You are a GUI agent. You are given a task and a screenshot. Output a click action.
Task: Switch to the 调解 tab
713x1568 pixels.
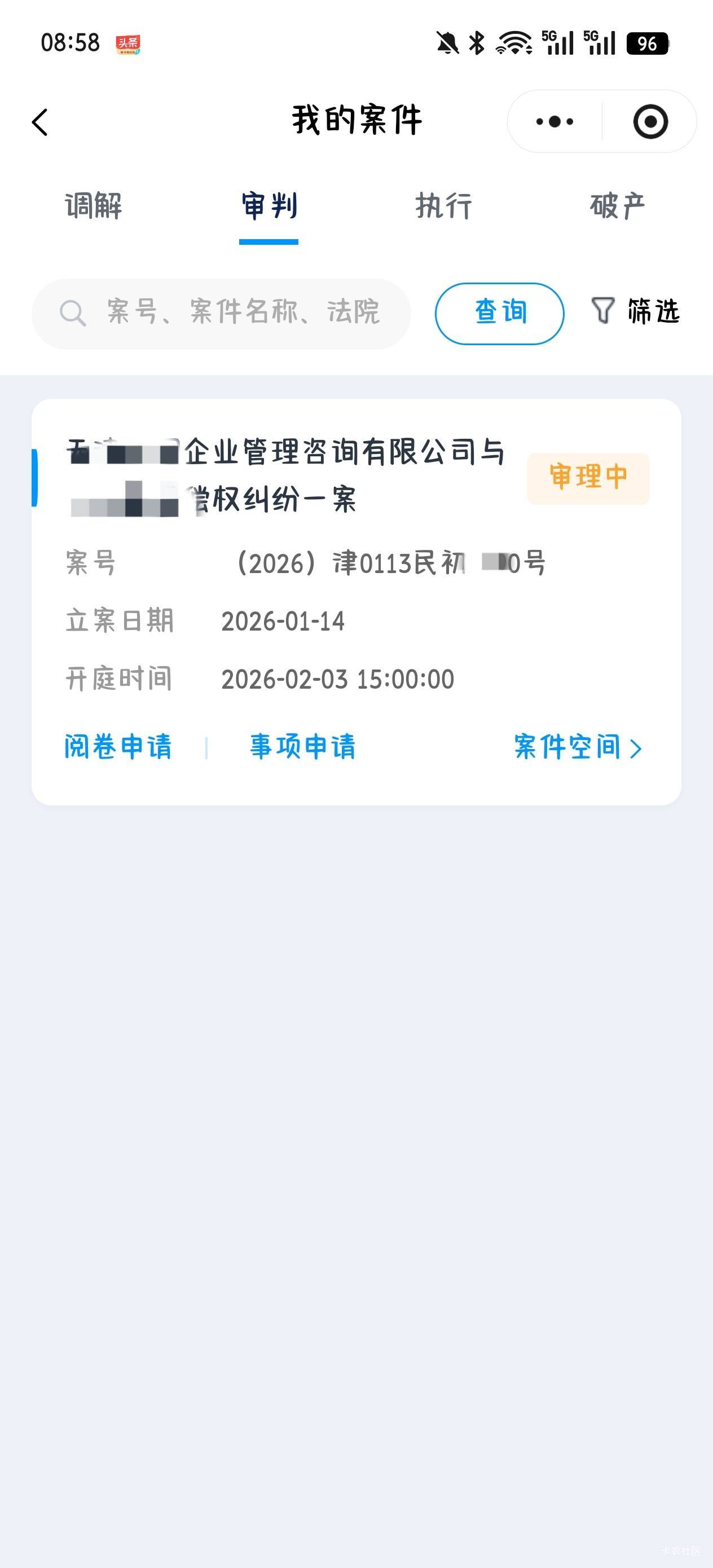click(94, 206)
